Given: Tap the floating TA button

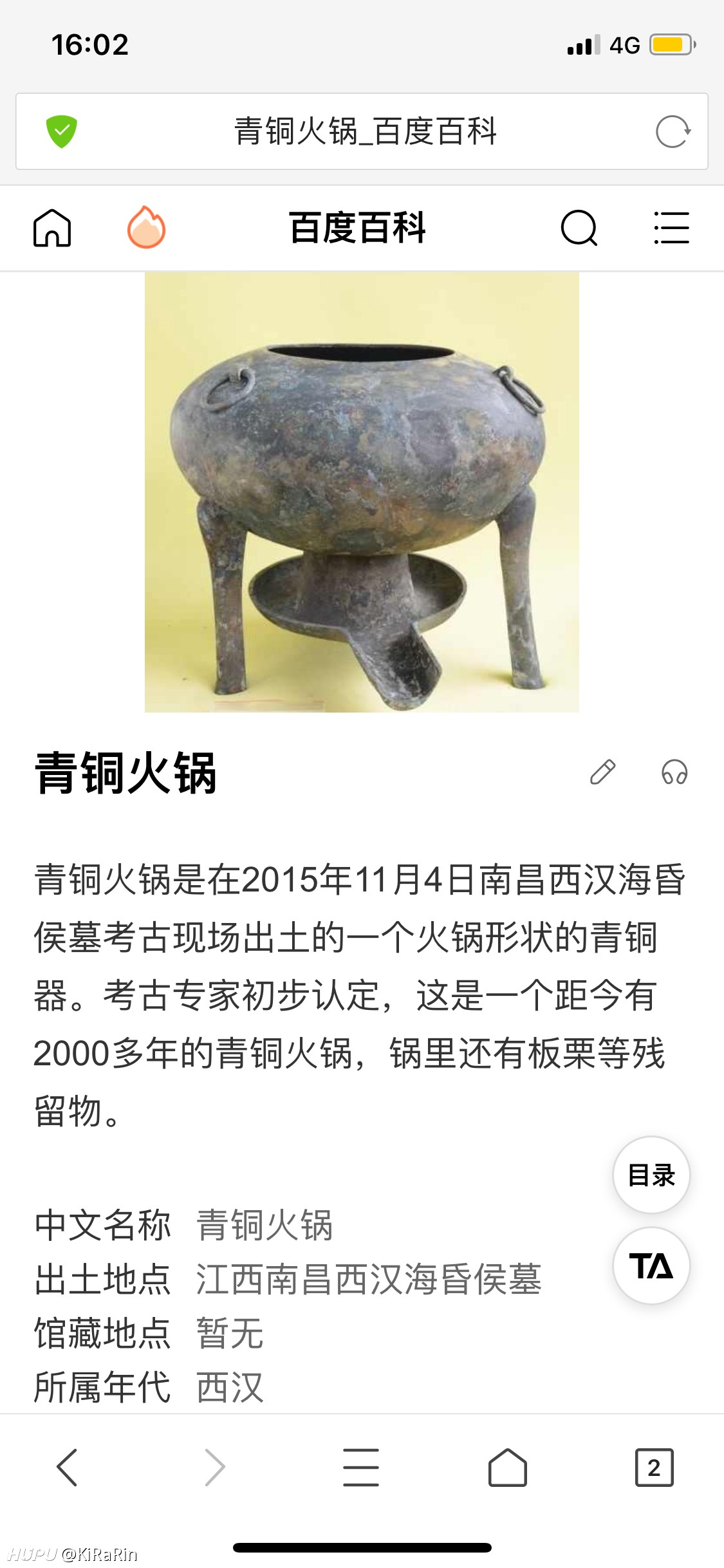Looking at the screenshot, I should click(x=651, y=1266).
